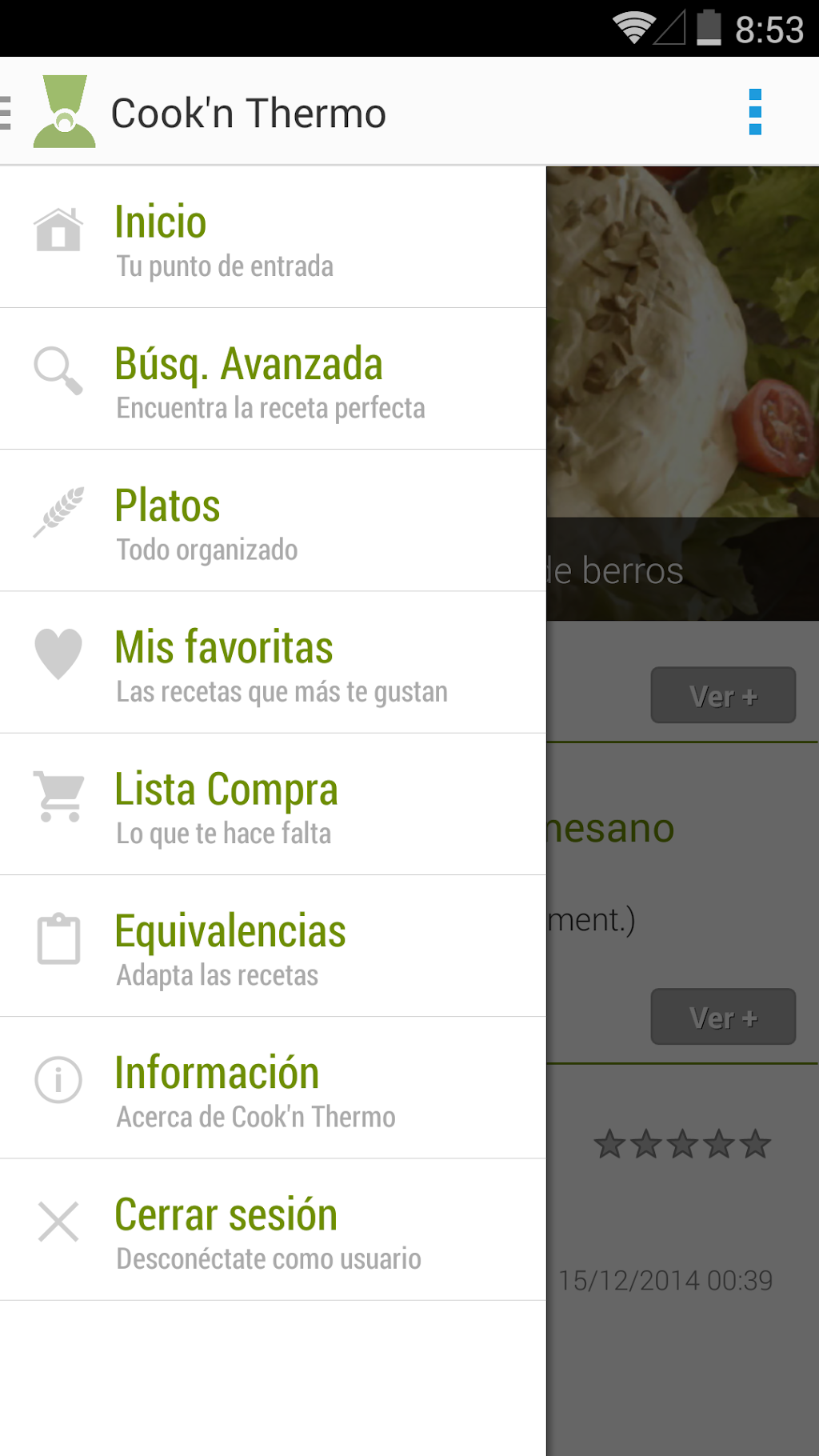Image resolution: width=819 pixels, height=1456 pixels.
Task: Open Lista Compra shopping list
Action: click(x=272, y=804)
